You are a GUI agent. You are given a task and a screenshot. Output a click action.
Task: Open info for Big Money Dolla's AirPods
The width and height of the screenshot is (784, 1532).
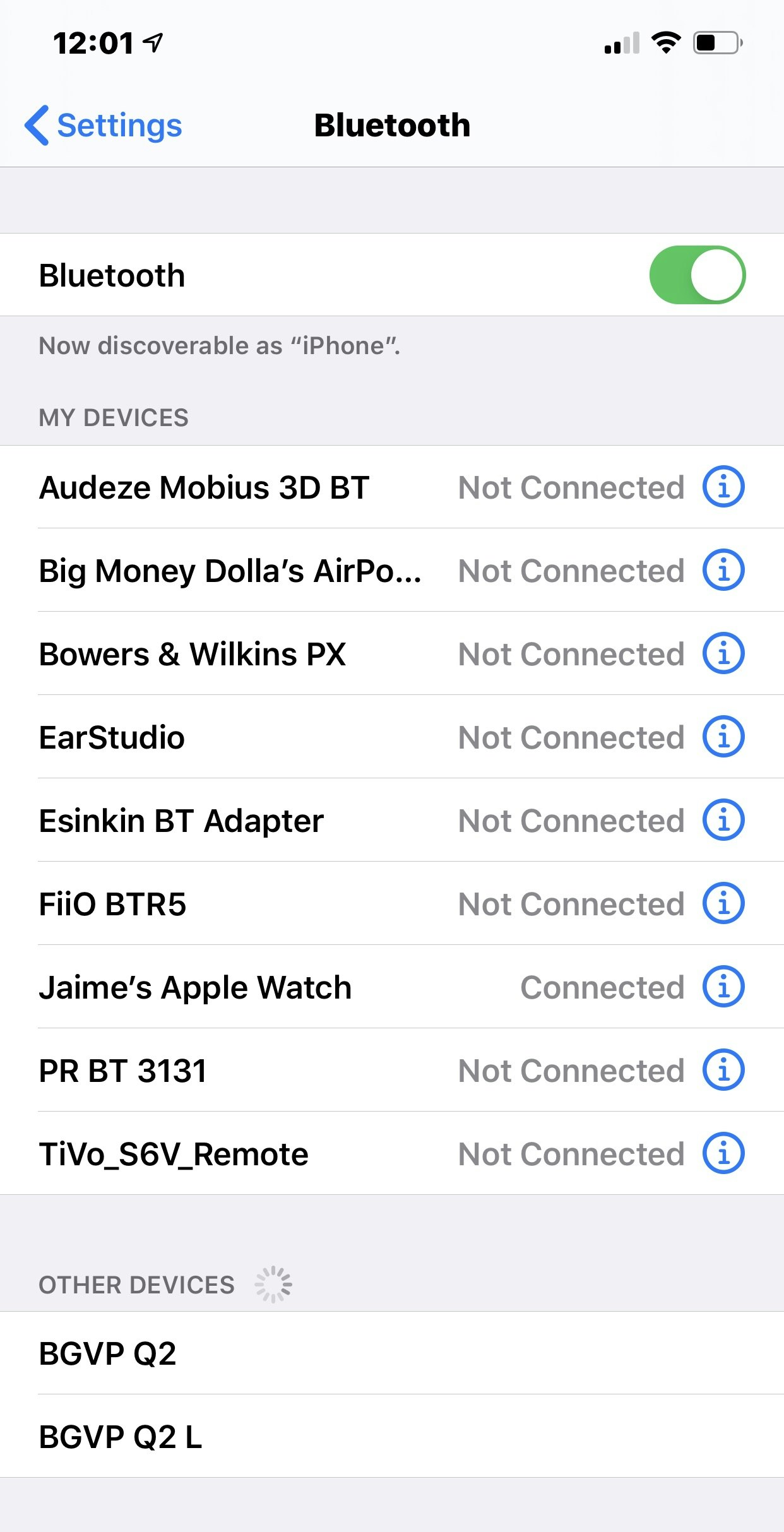(x=723, y=570)
